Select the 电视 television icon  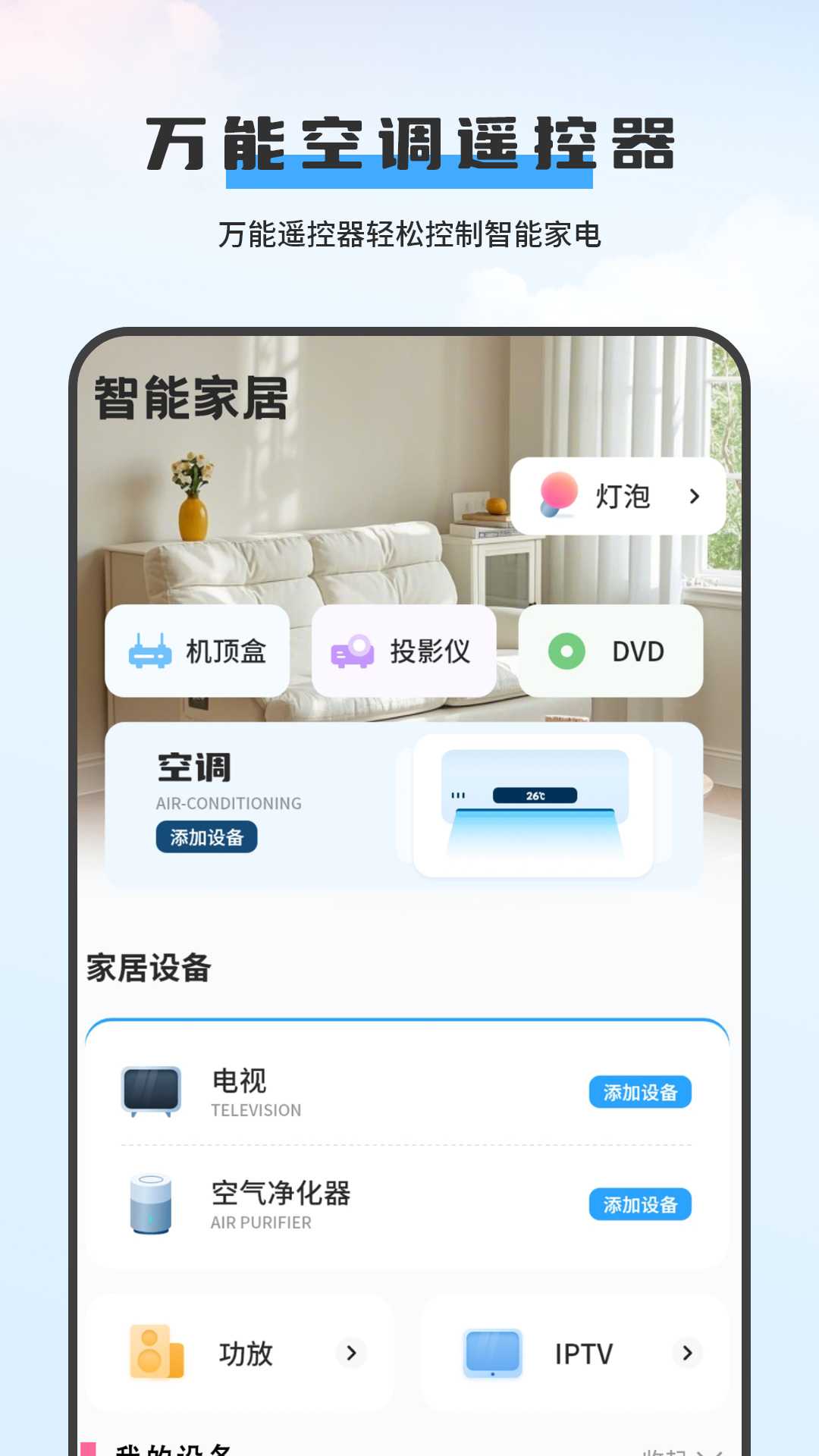click(149, 1090)
